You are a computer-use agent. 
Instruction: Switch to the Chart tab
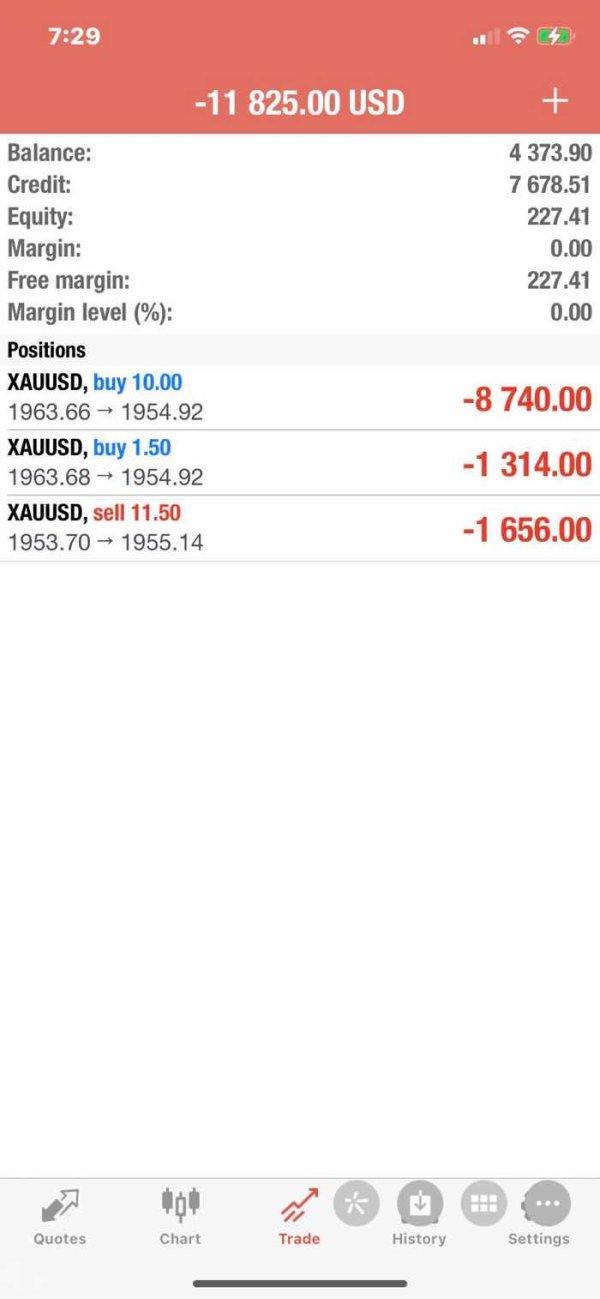pos(180,1216)
